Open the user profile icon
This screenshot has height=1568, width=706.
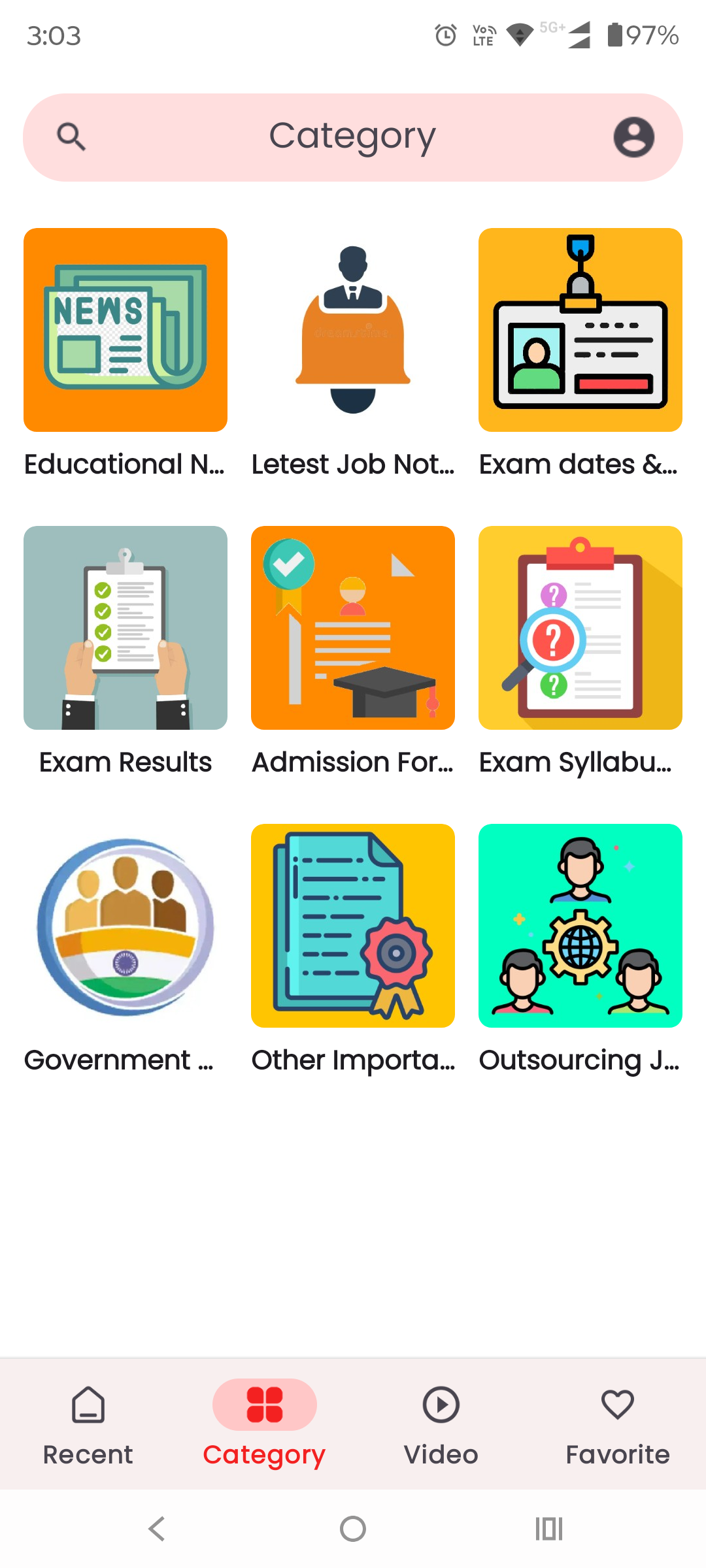[x=633, y=137]
